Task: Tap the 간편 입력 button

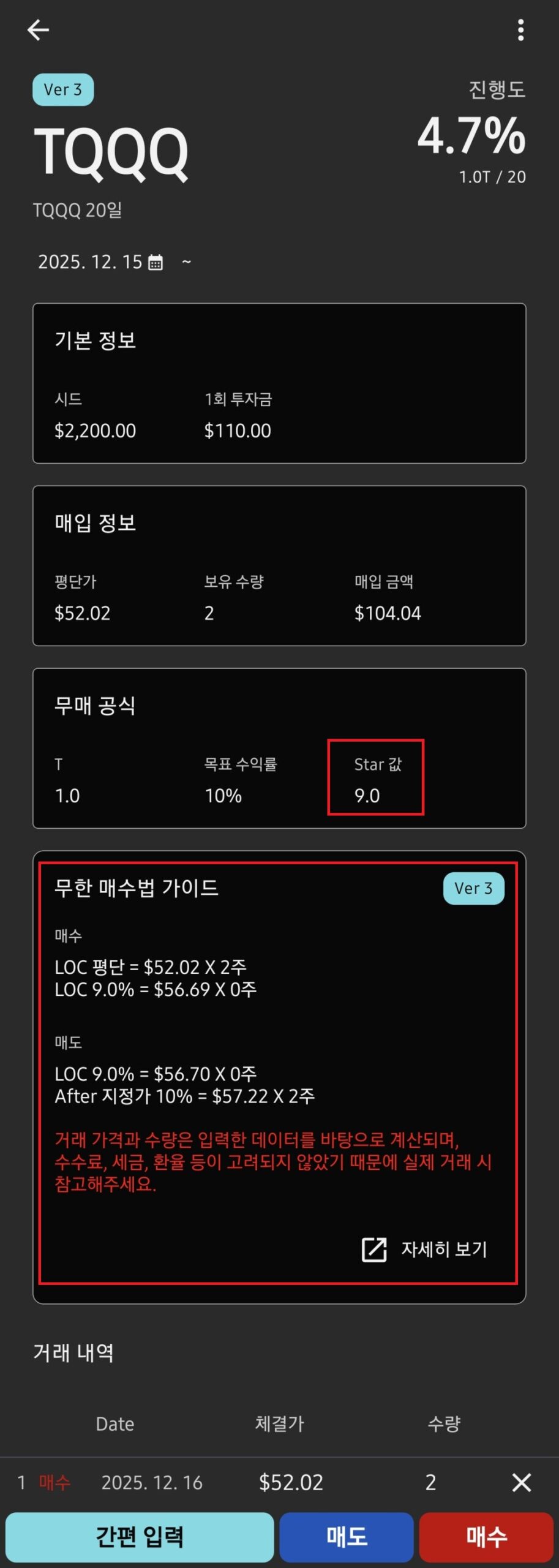Action: pyautogui.click(x=140, y=1537)
